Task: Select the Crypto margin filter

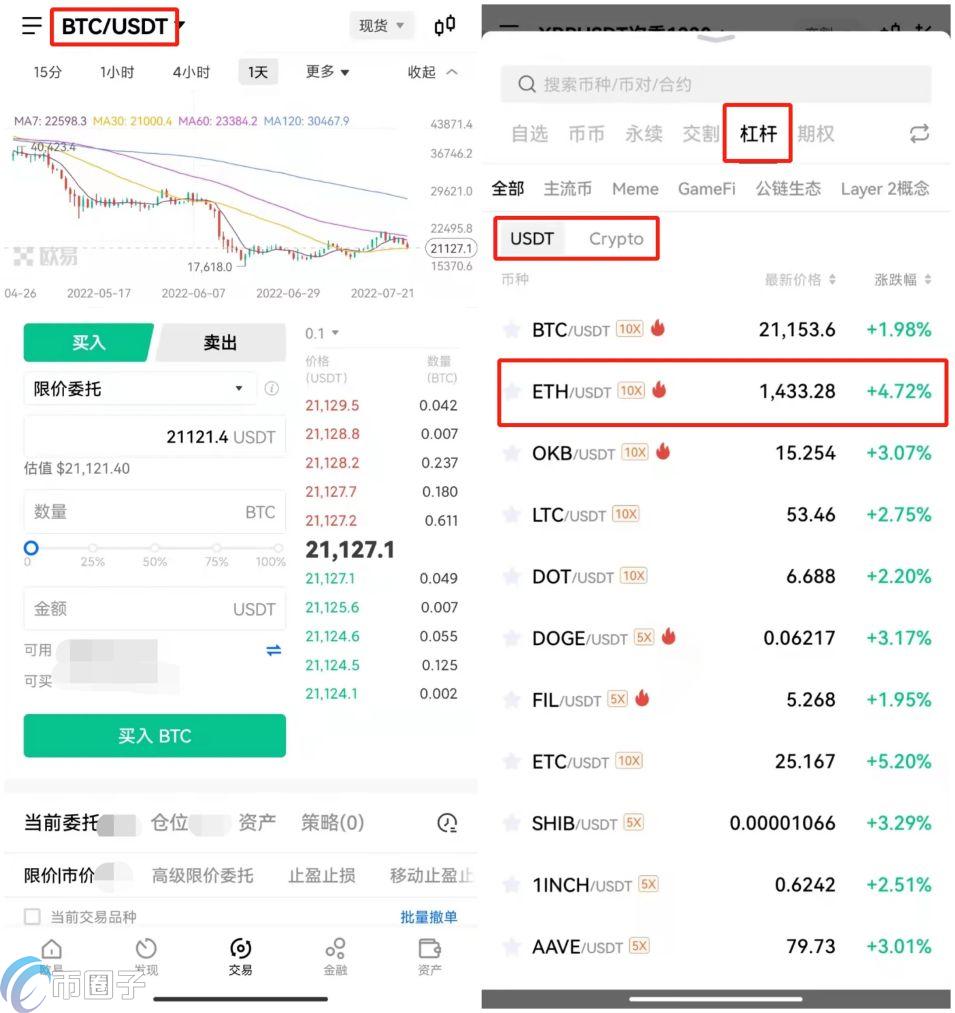Action: tap(616, 239)
